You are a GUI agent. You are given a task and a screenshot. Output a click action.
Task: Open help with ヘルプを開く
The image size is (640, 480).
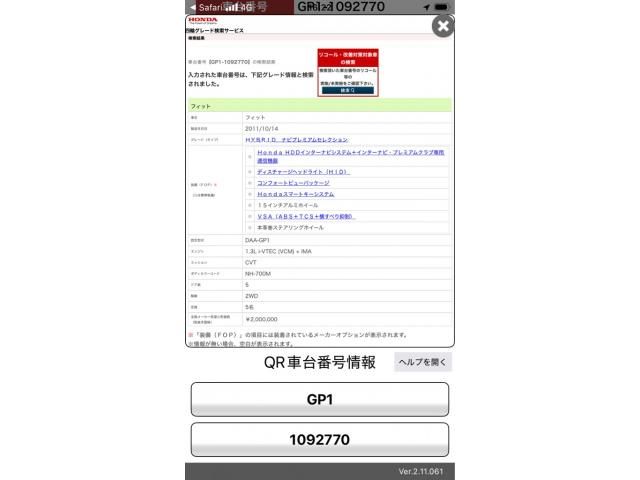coord(421,363)
